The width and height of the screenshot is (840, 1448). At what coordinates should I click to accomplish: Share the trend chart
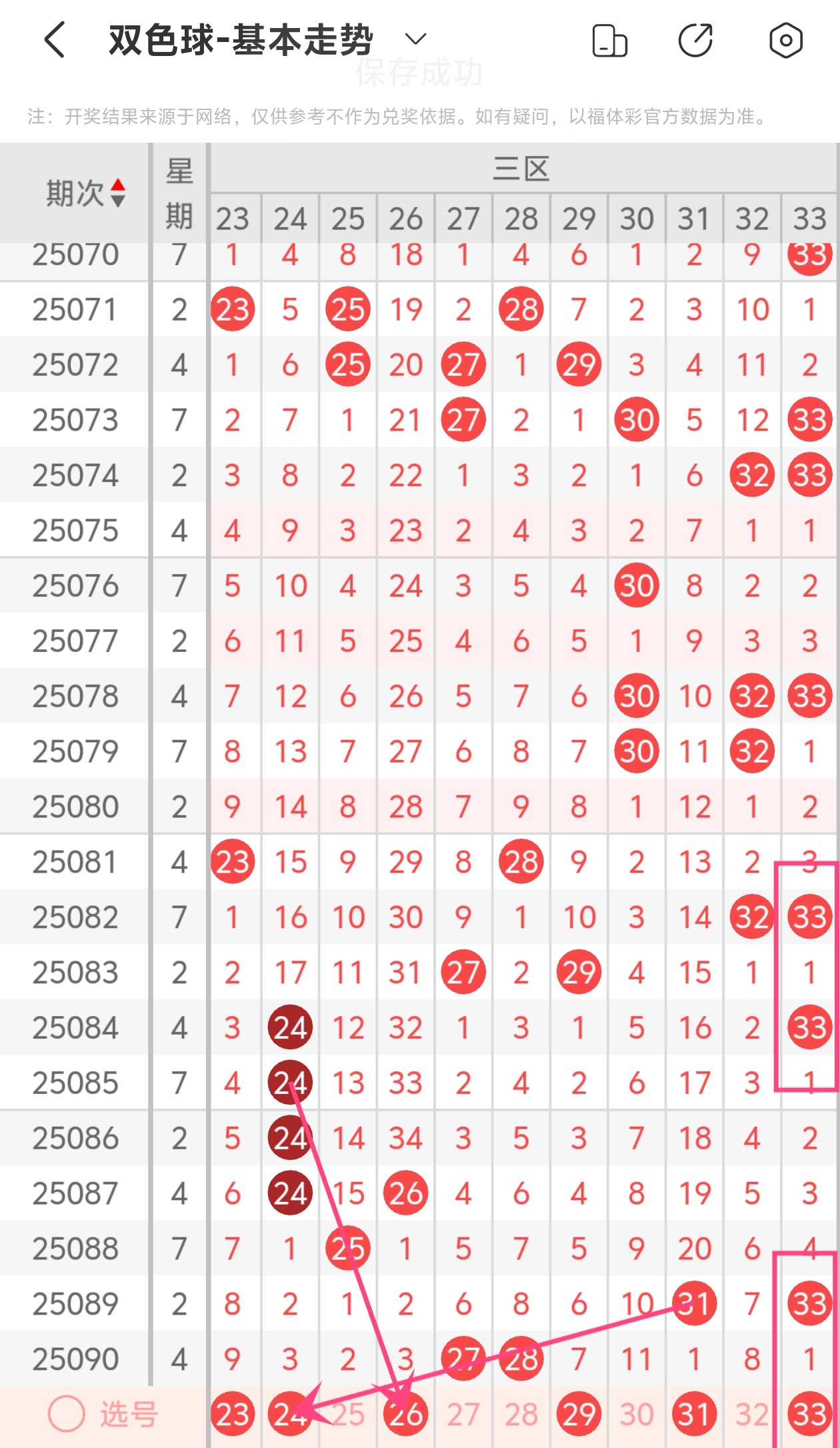(x=696, y=41)
